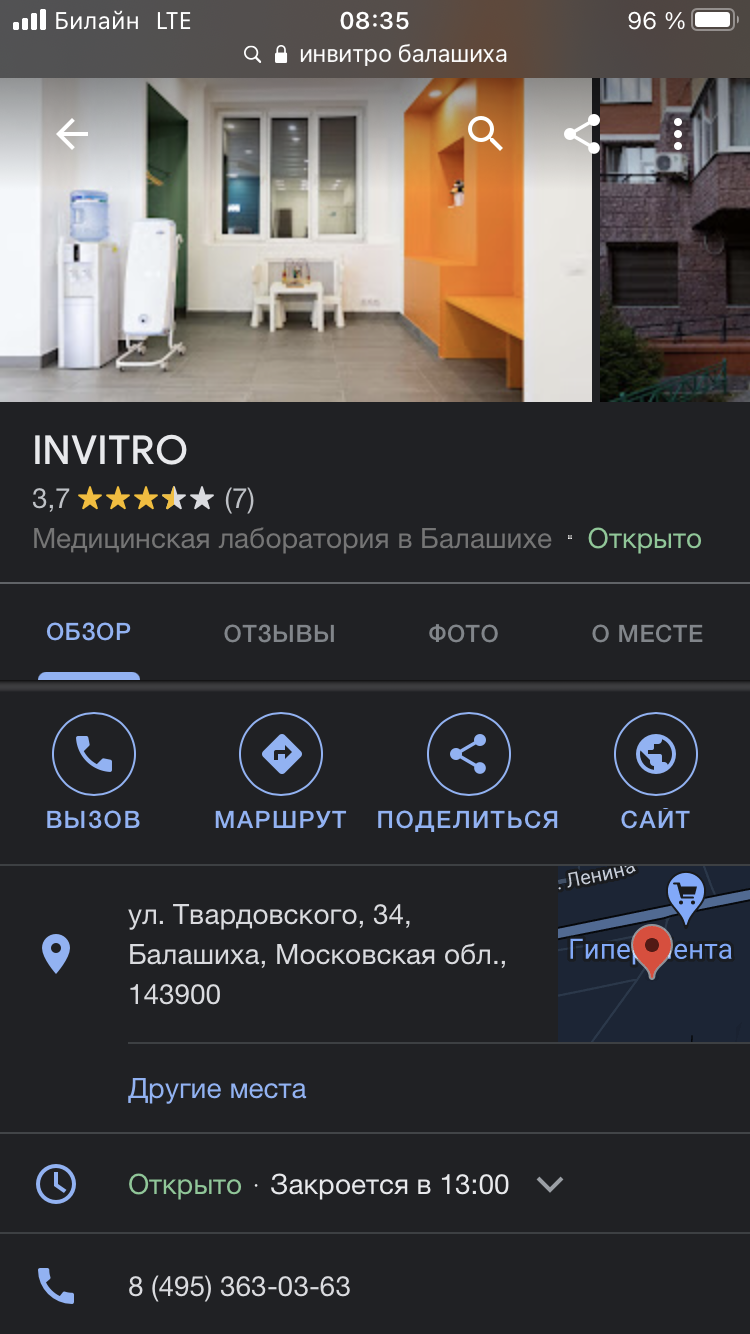Follow the Другие места link
The height and width of the screenshot is (1334, 750).
[x=217, y=1088]
